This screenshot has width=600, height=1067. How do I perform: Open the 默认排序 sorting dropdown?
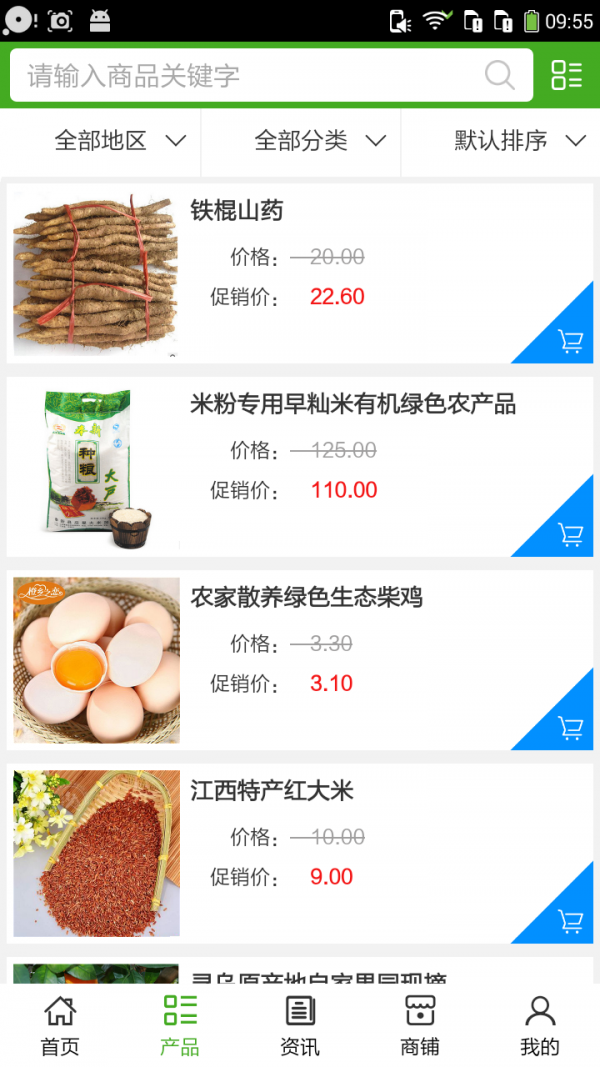(520, 141)
